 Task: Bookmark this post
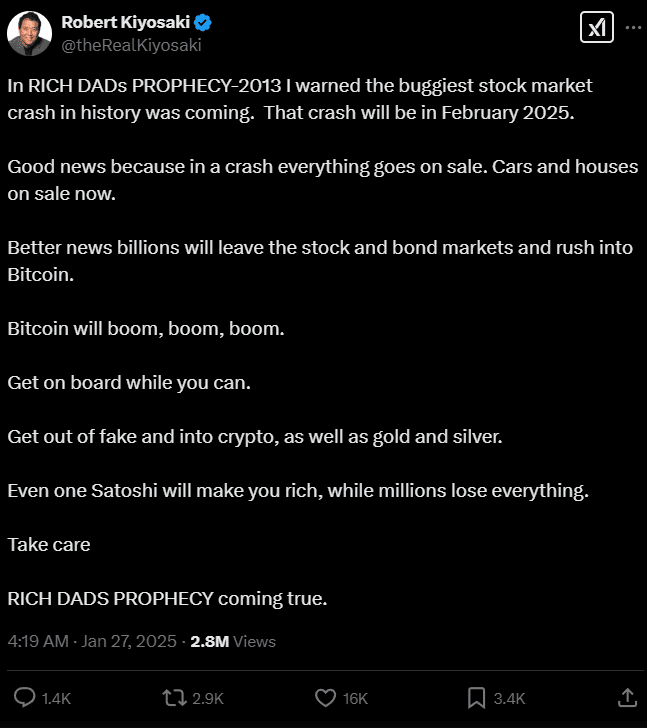pos(477,697)
